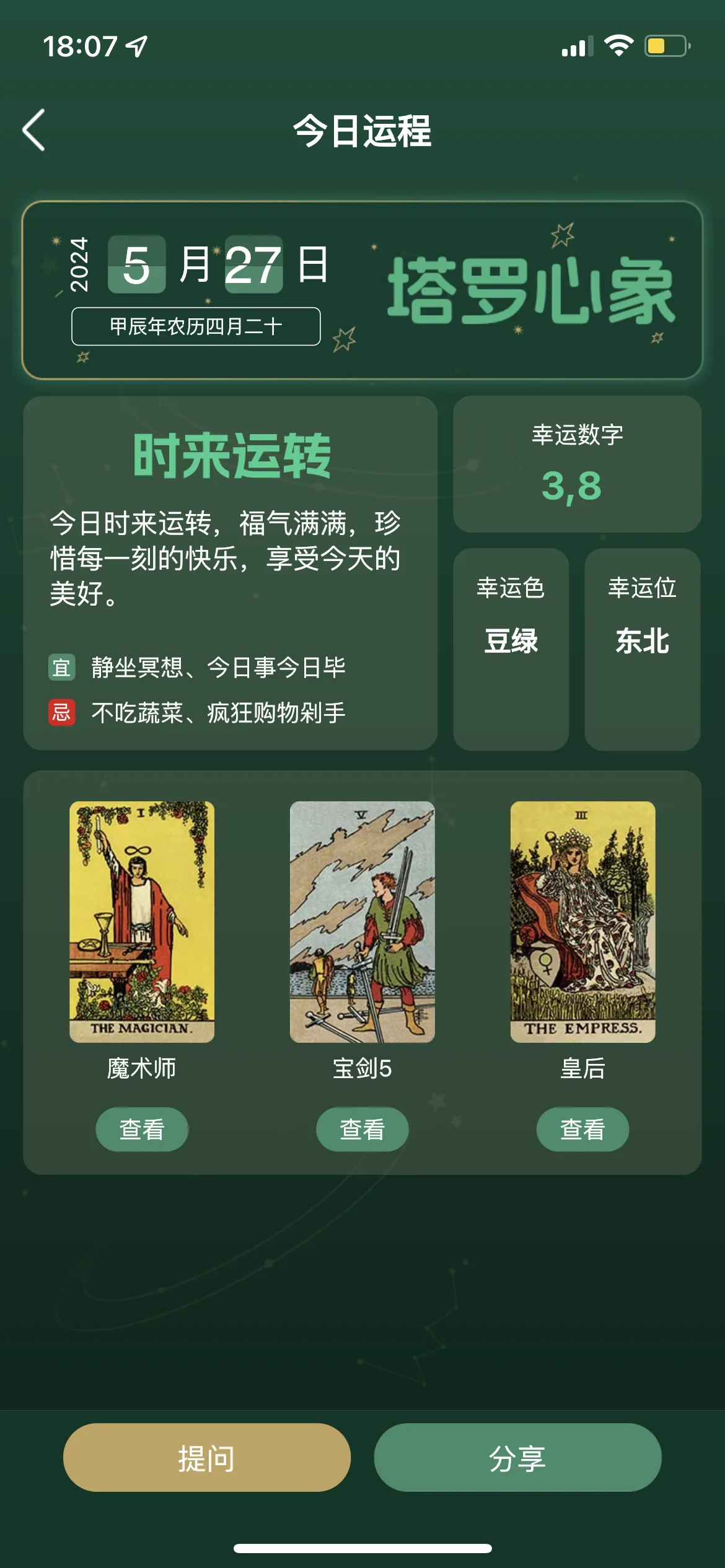
Task: Tap the 分享 button at the bottom
Action: click(x=519, y=1458)
